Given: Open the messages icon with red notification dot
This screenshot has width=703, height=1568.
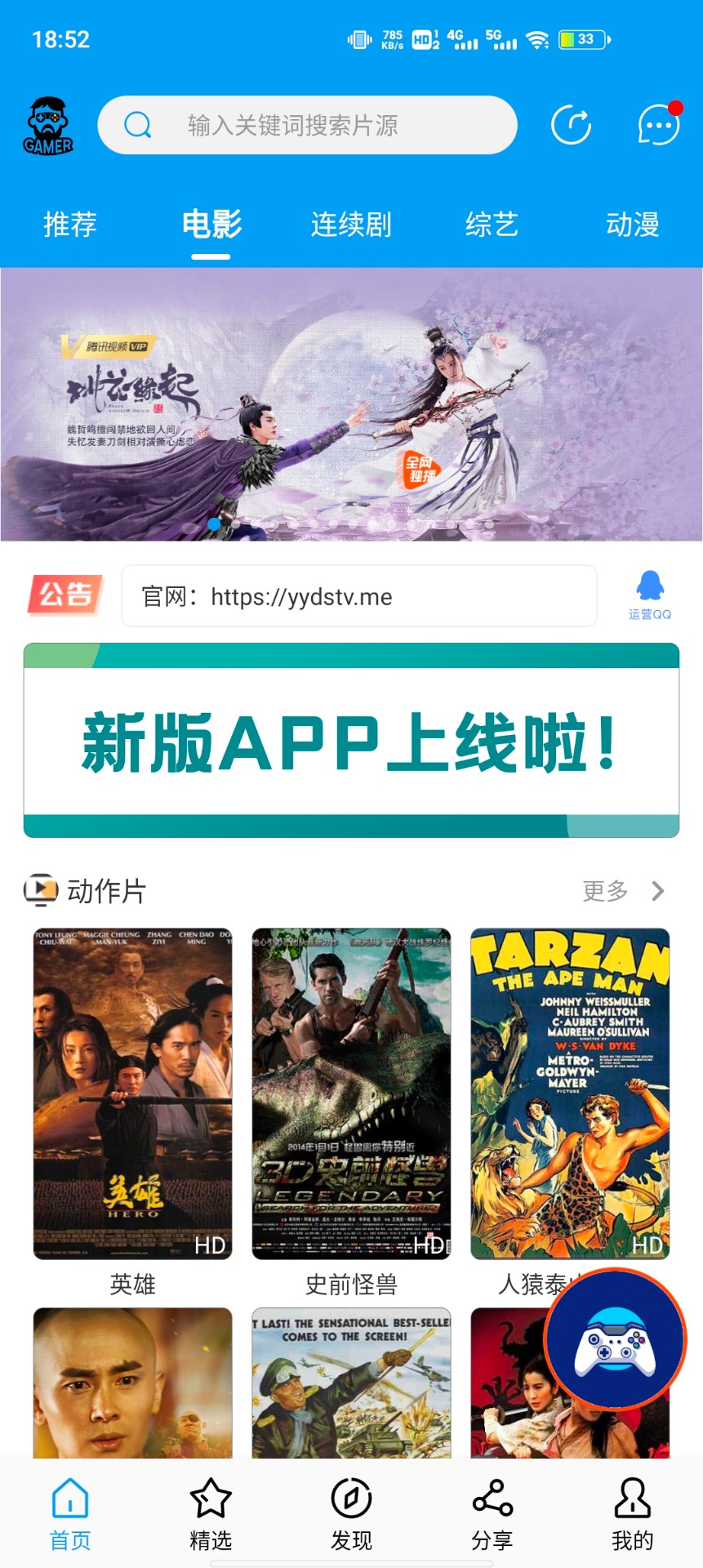Looking at the screenshot, I should pos(656,126).
